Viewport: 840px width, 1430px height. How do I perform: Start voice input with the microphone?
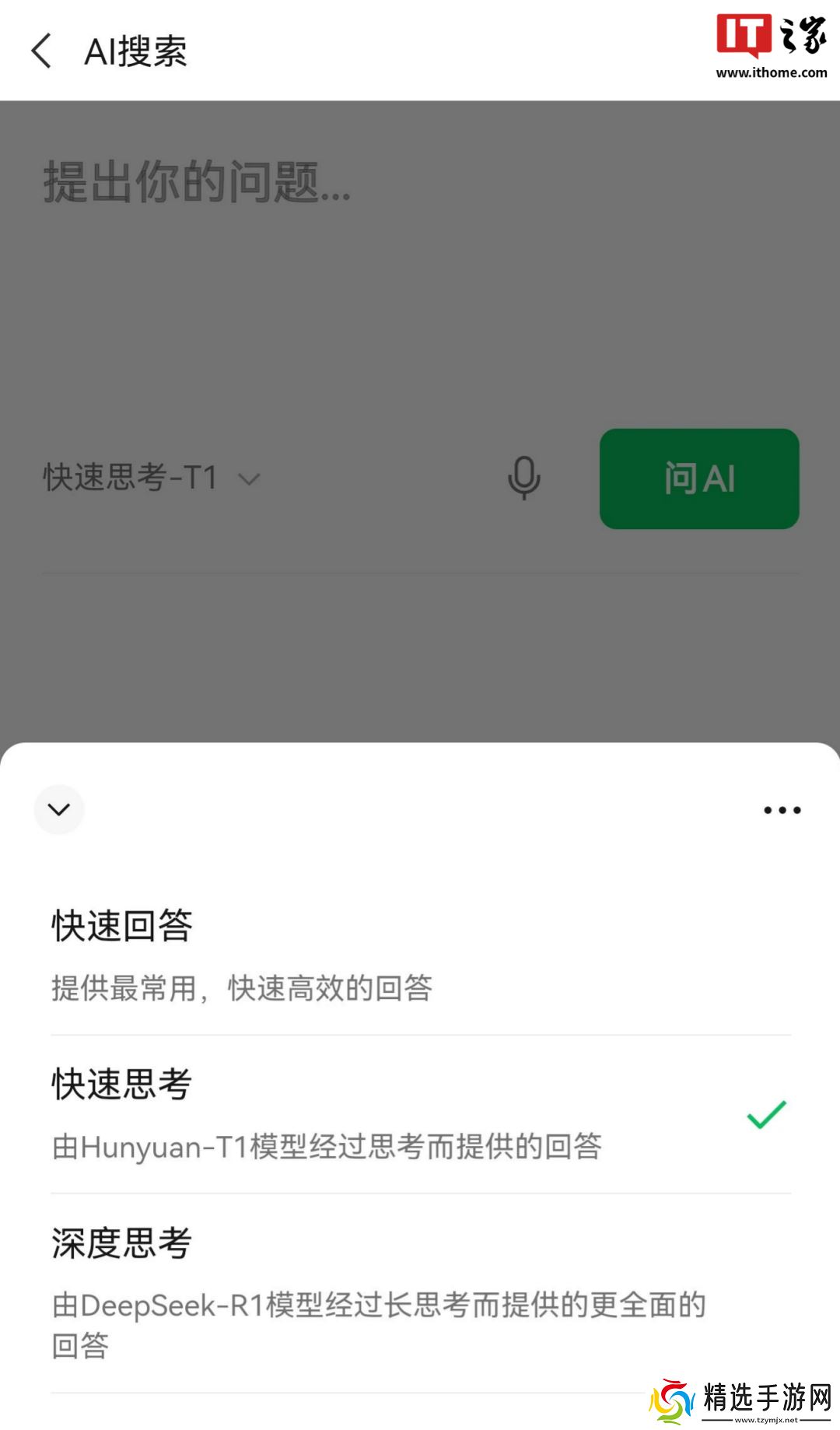(524, 478)
